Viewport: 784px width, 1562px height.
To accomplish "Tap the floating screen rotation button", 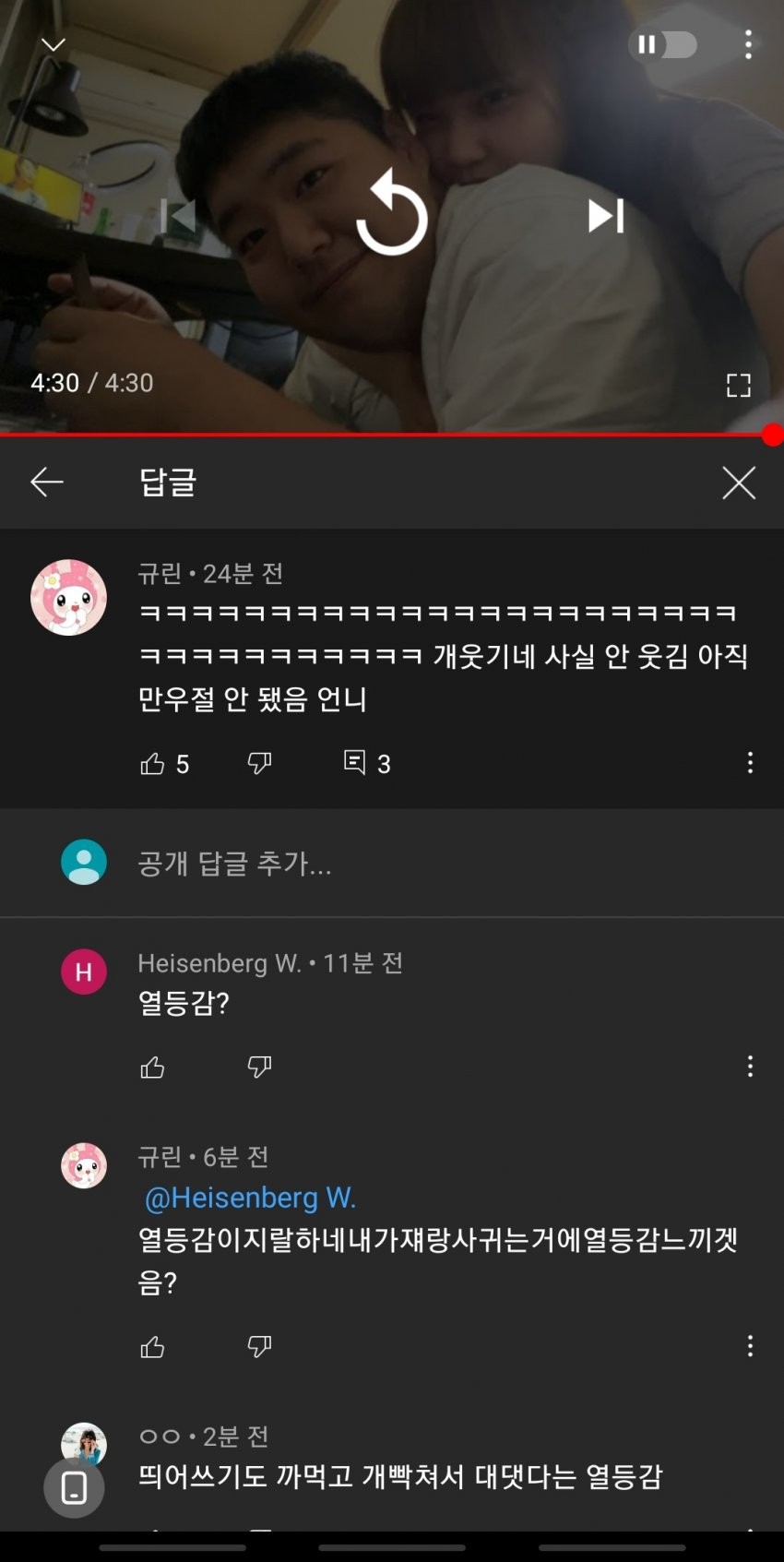I will tap(74, 1487).
